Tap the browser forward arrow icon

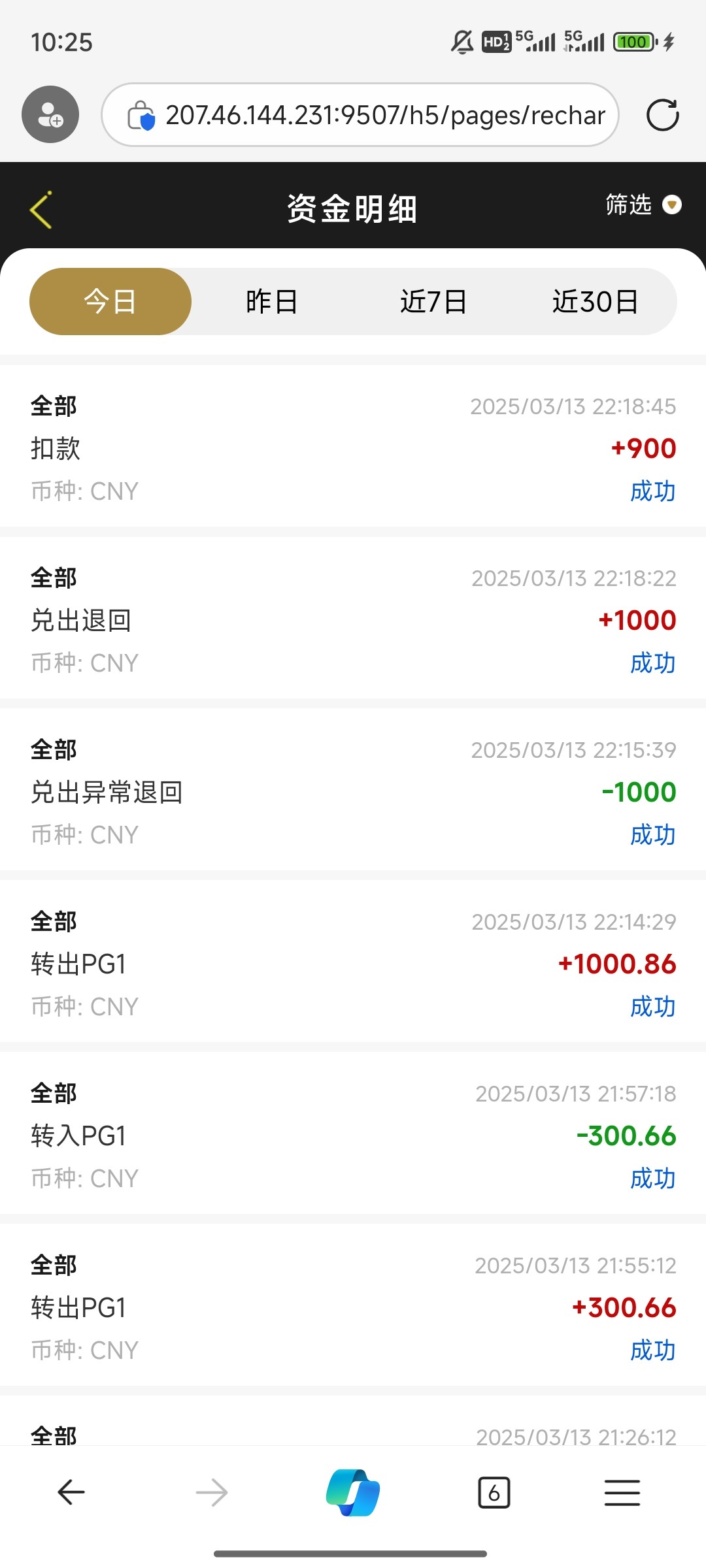[x=212, y=1494]
